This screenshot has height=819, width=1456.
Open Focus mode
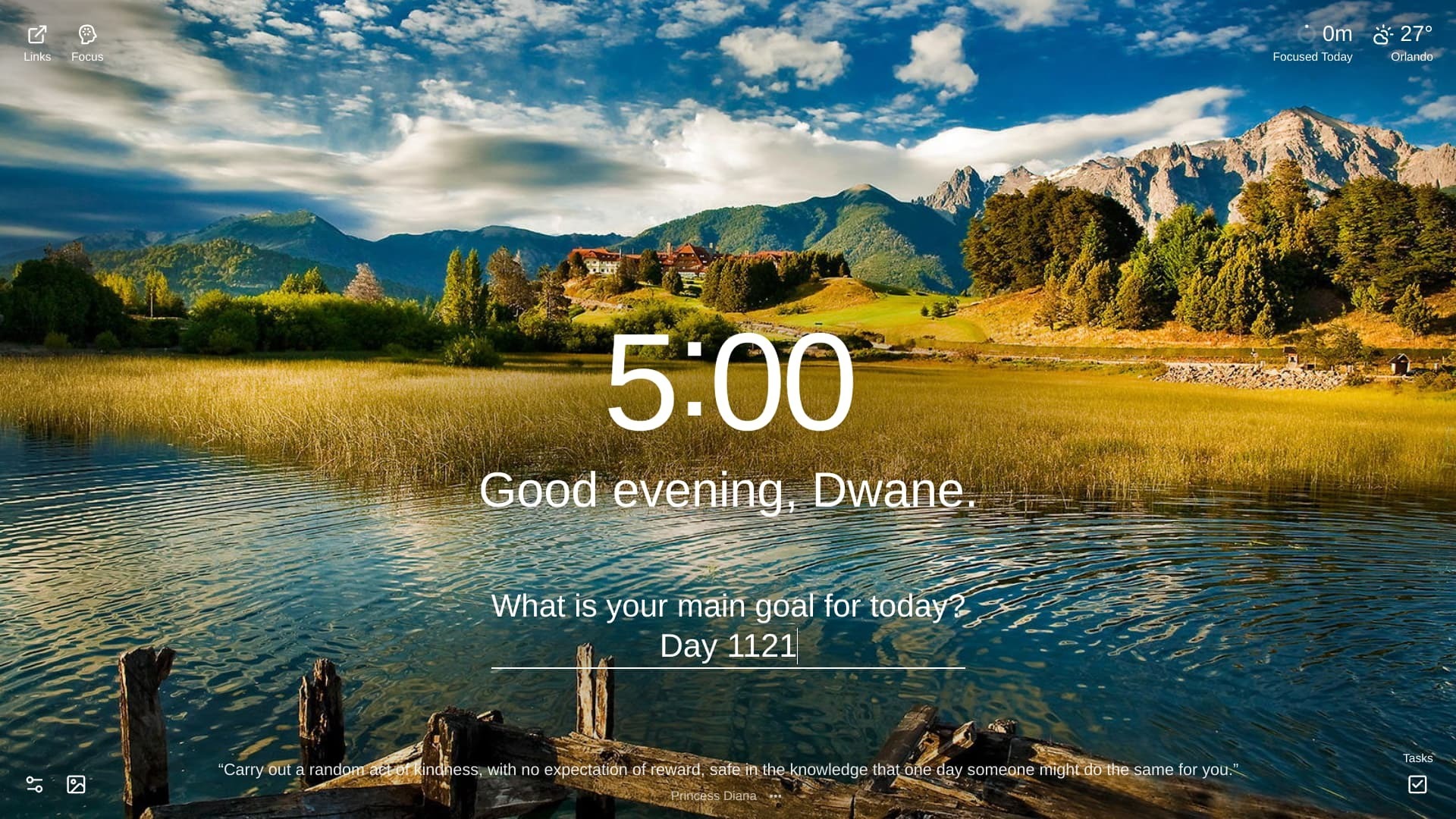[x=87, y=43]
